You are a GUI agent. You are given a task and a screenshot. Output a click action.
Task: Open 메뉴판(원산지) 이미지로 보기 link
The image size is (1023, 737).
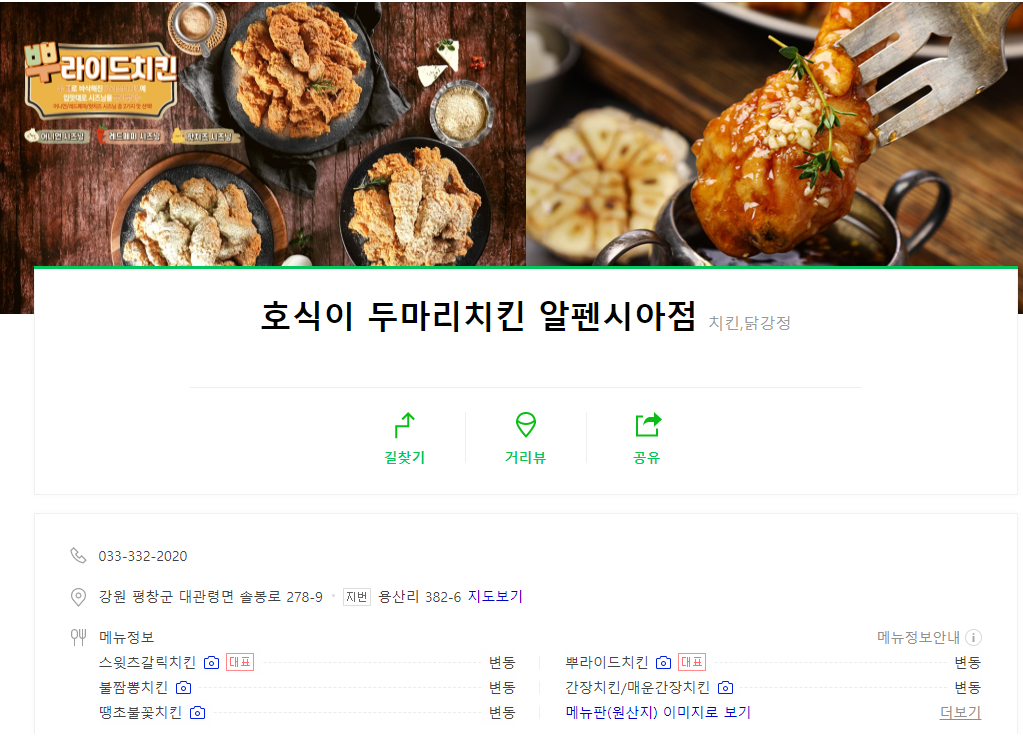(x=657, y=713)
